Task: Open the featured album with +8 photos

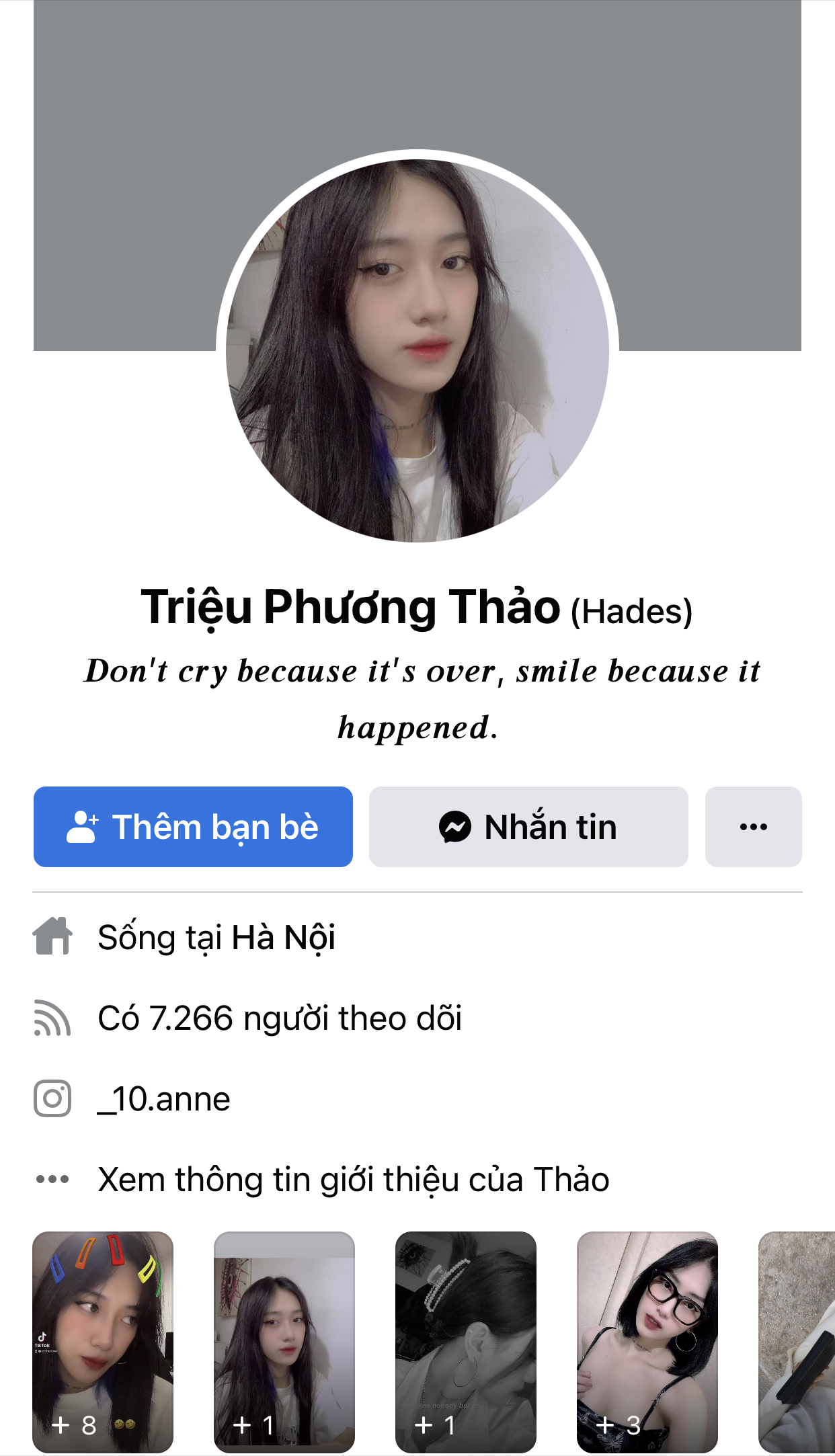Action: click(103, 1342)
